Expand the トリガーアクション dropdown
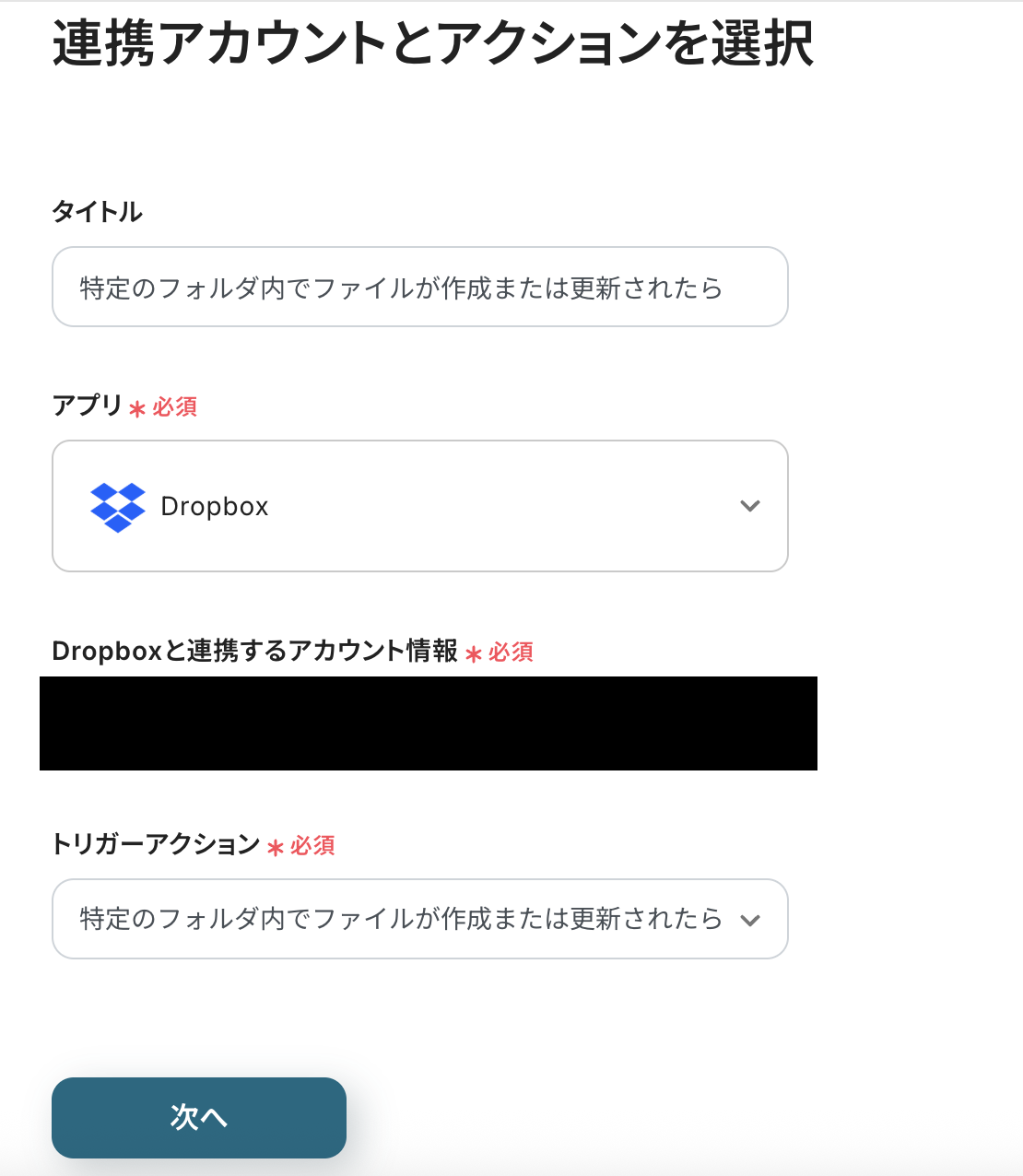 click(419, 919)
